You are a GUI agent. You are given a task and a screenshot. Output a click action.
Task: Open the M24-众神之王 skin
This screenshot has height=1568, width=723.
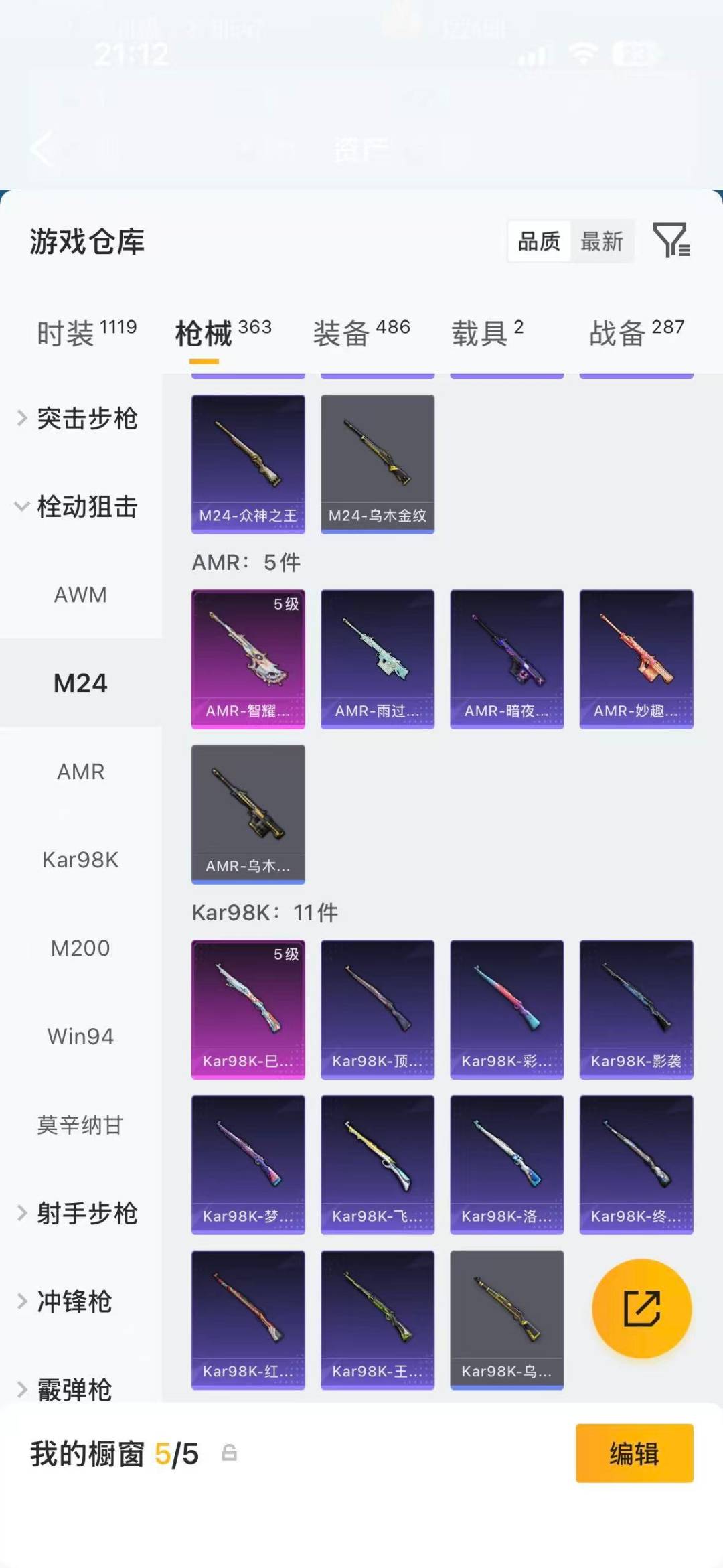248,462
